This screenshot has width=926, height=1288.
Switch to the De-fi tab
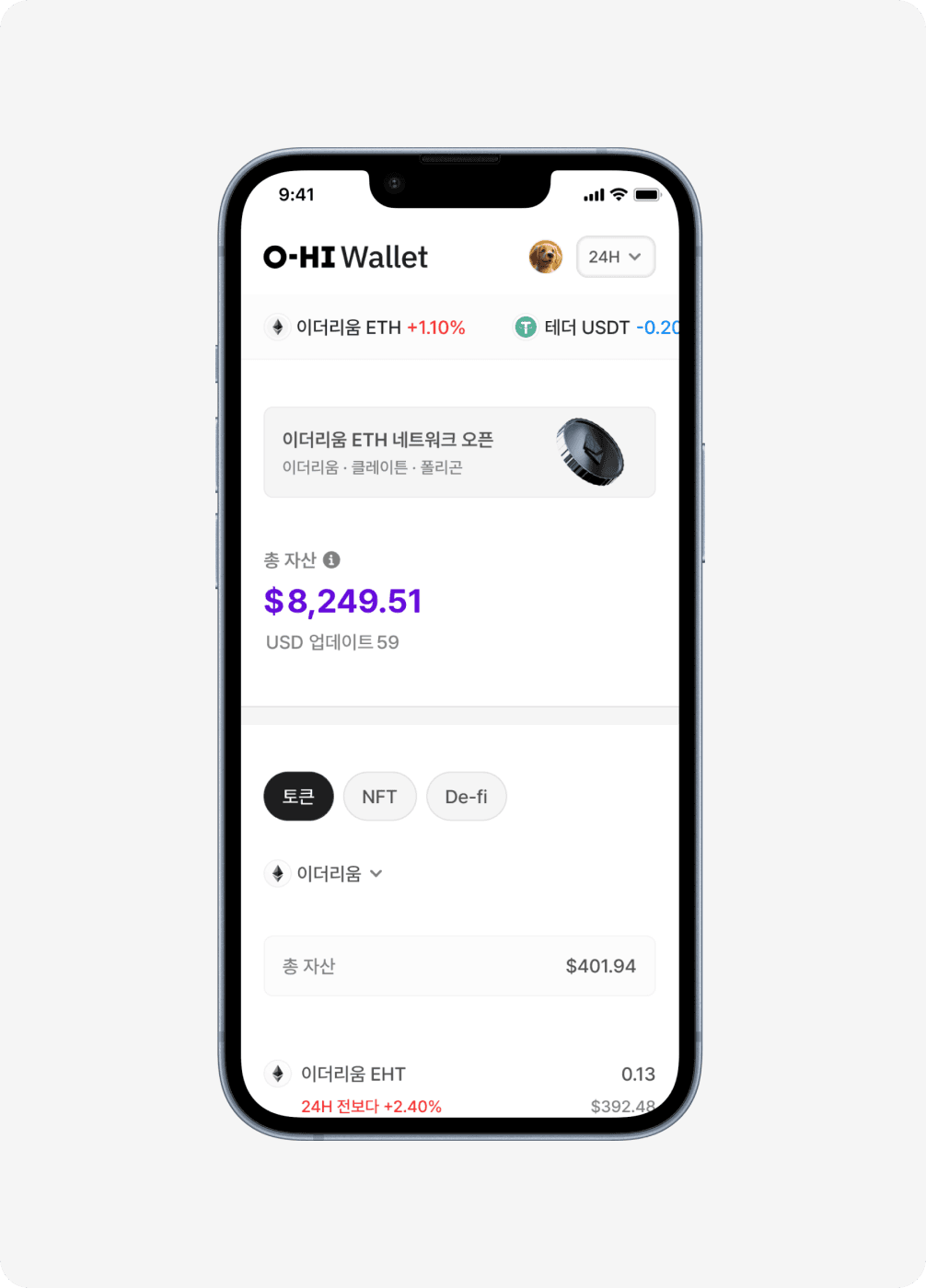466,797
